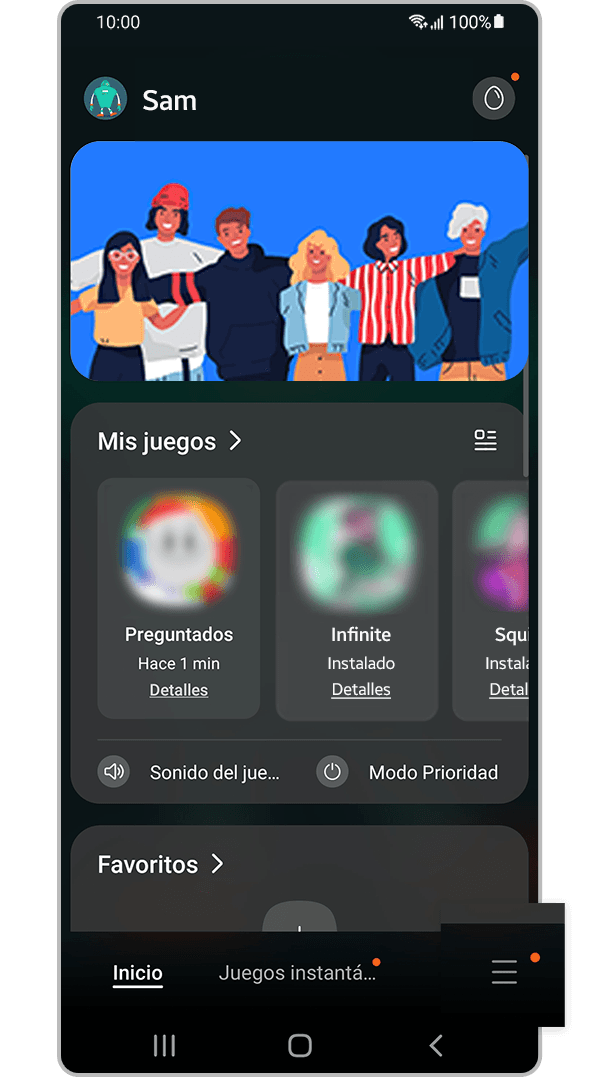Viewport: 600px width, 1077px height.
Task: Switch the games list view layout
Action: click(x=485, y=441)
